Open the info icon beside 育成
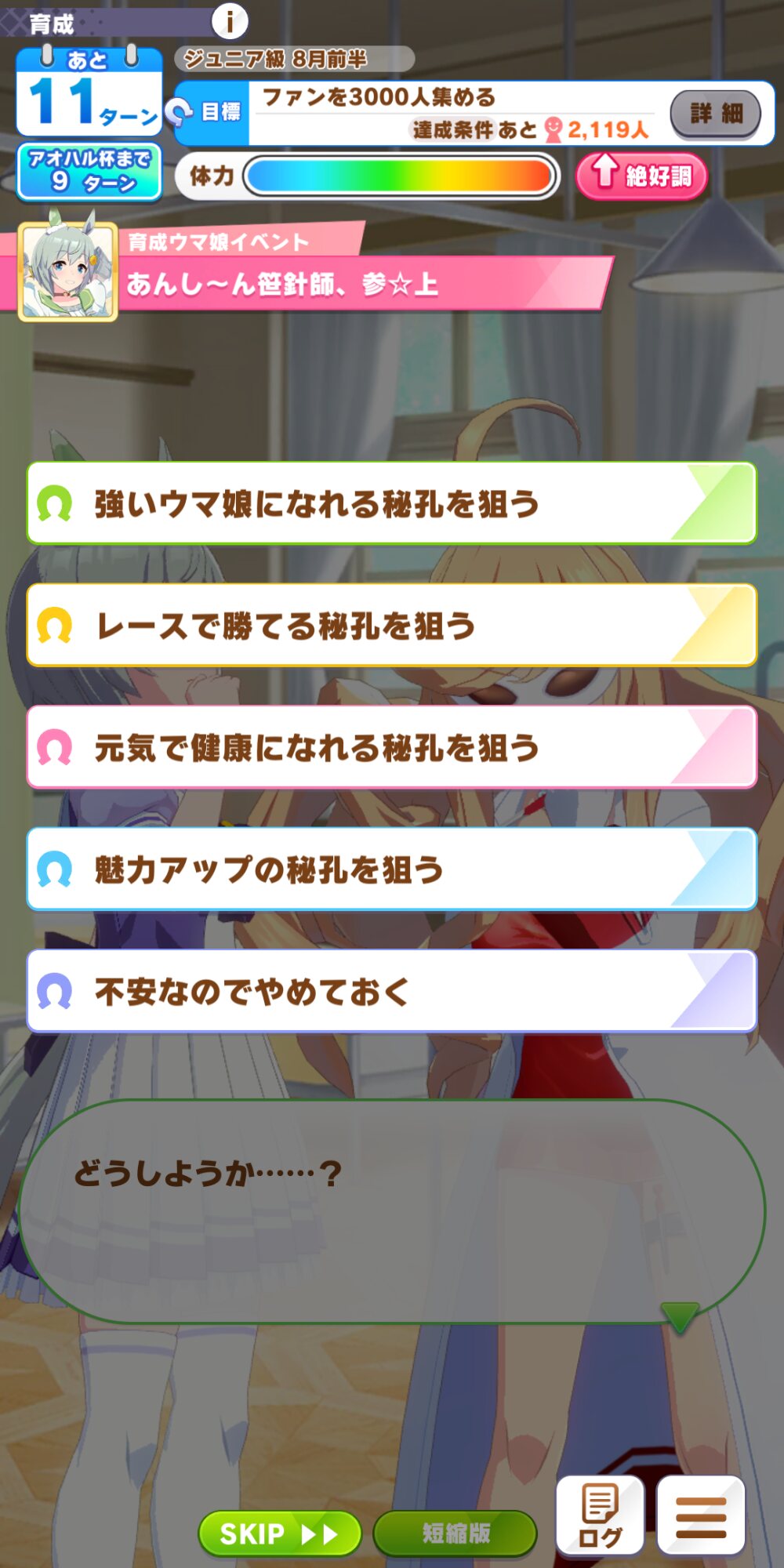 click(x=230, y=21)
